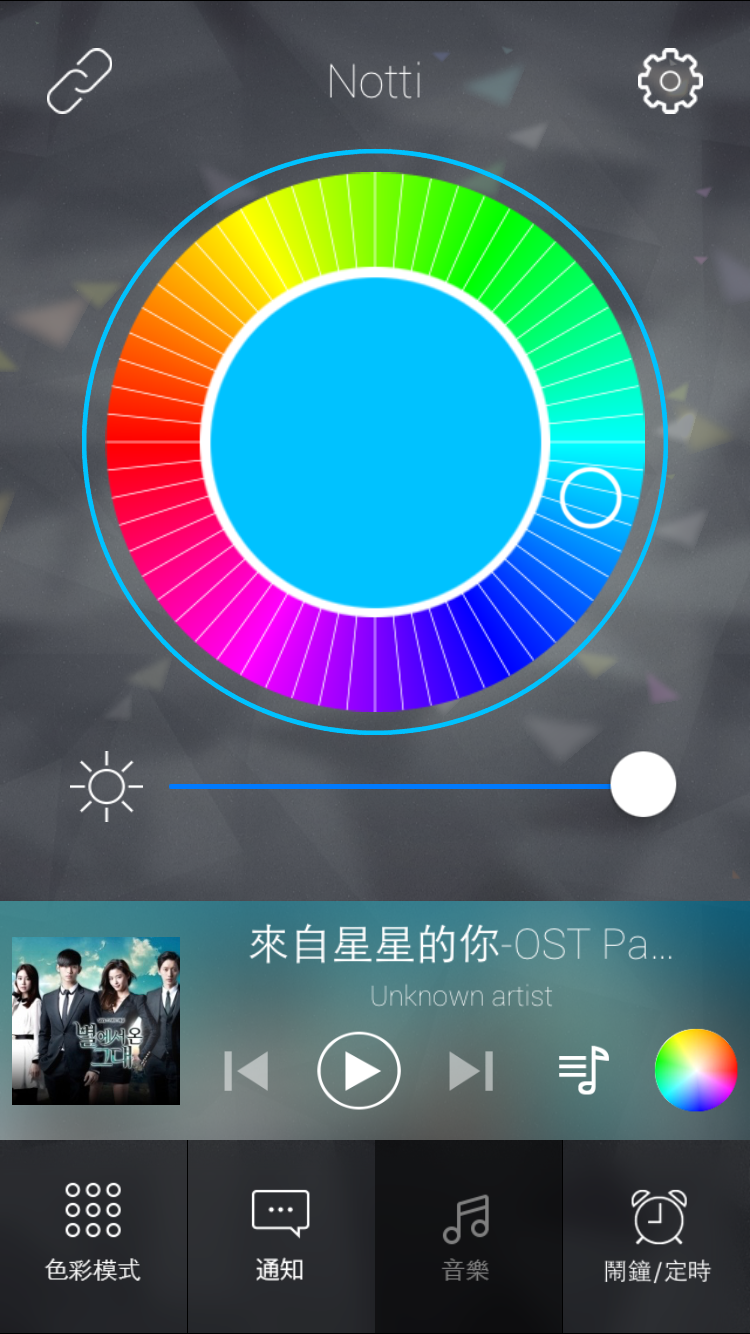Skip to the previous track

click(246, 1071)
